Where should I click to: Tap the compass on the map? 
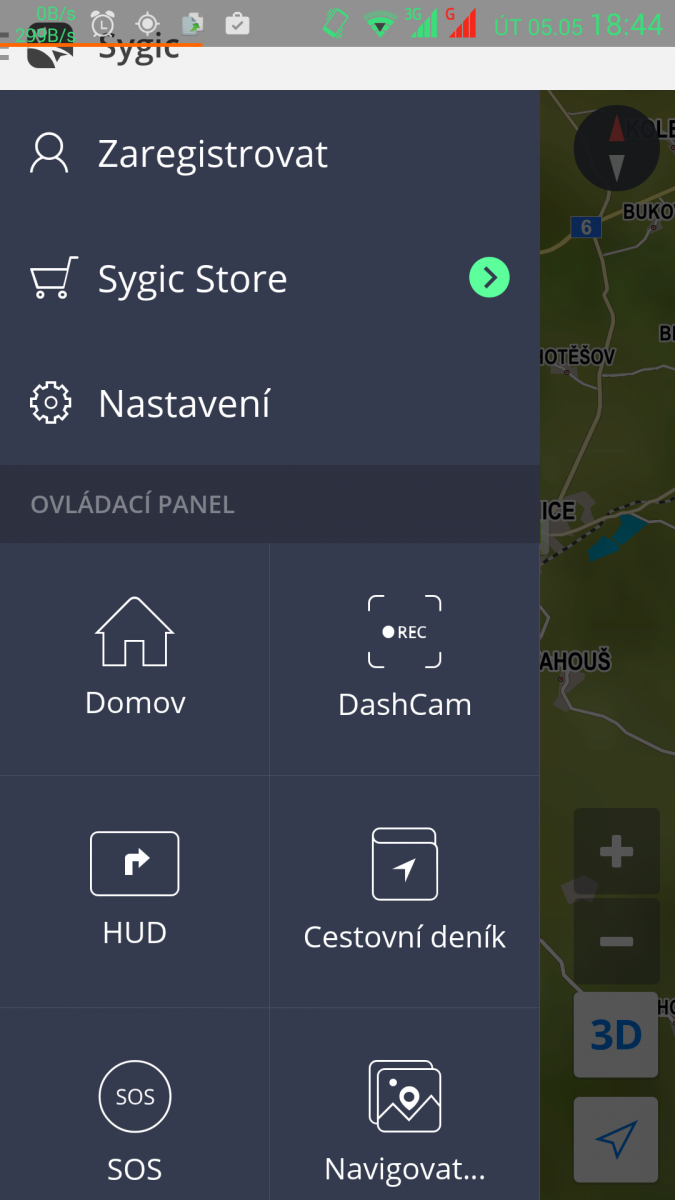point(616,148)
